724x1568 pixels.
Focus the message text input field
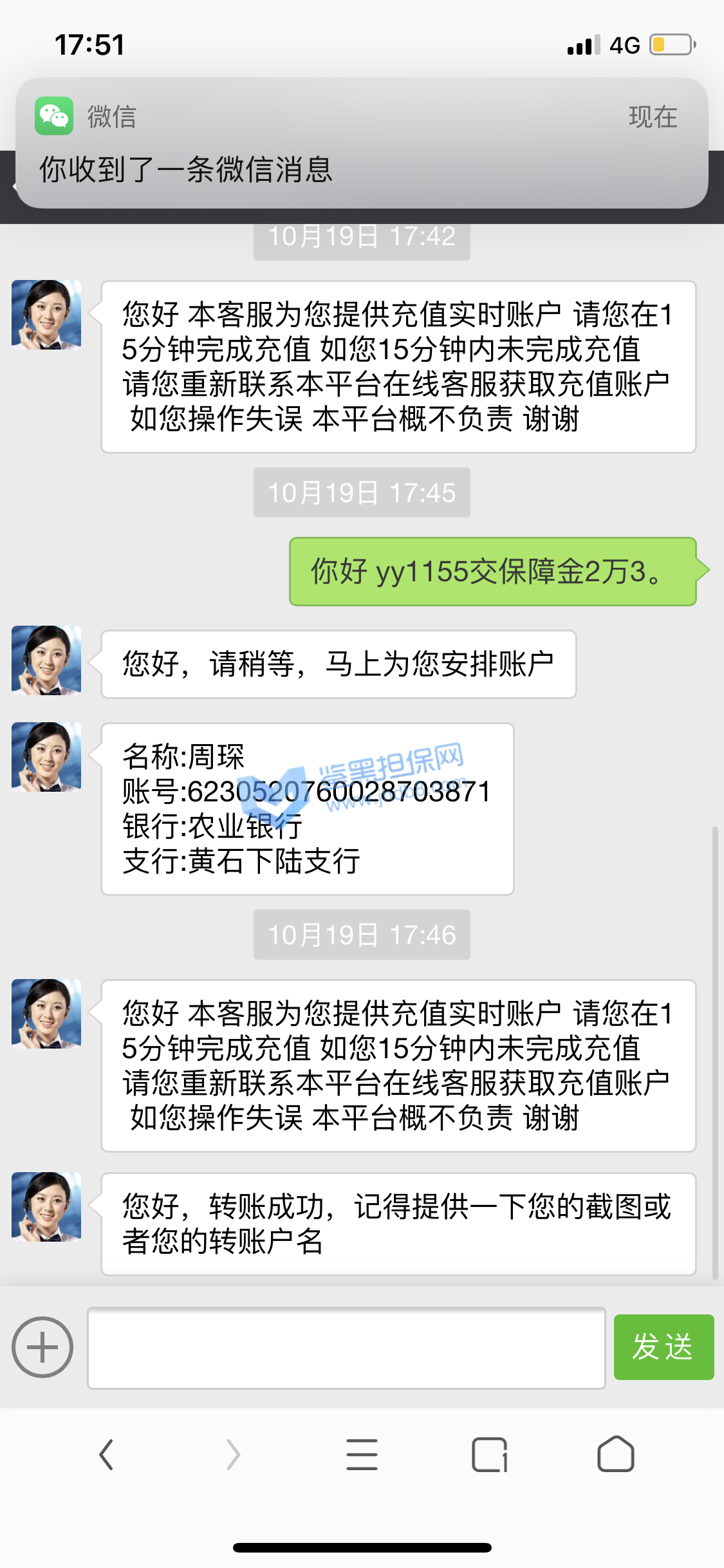[346, 1347]
